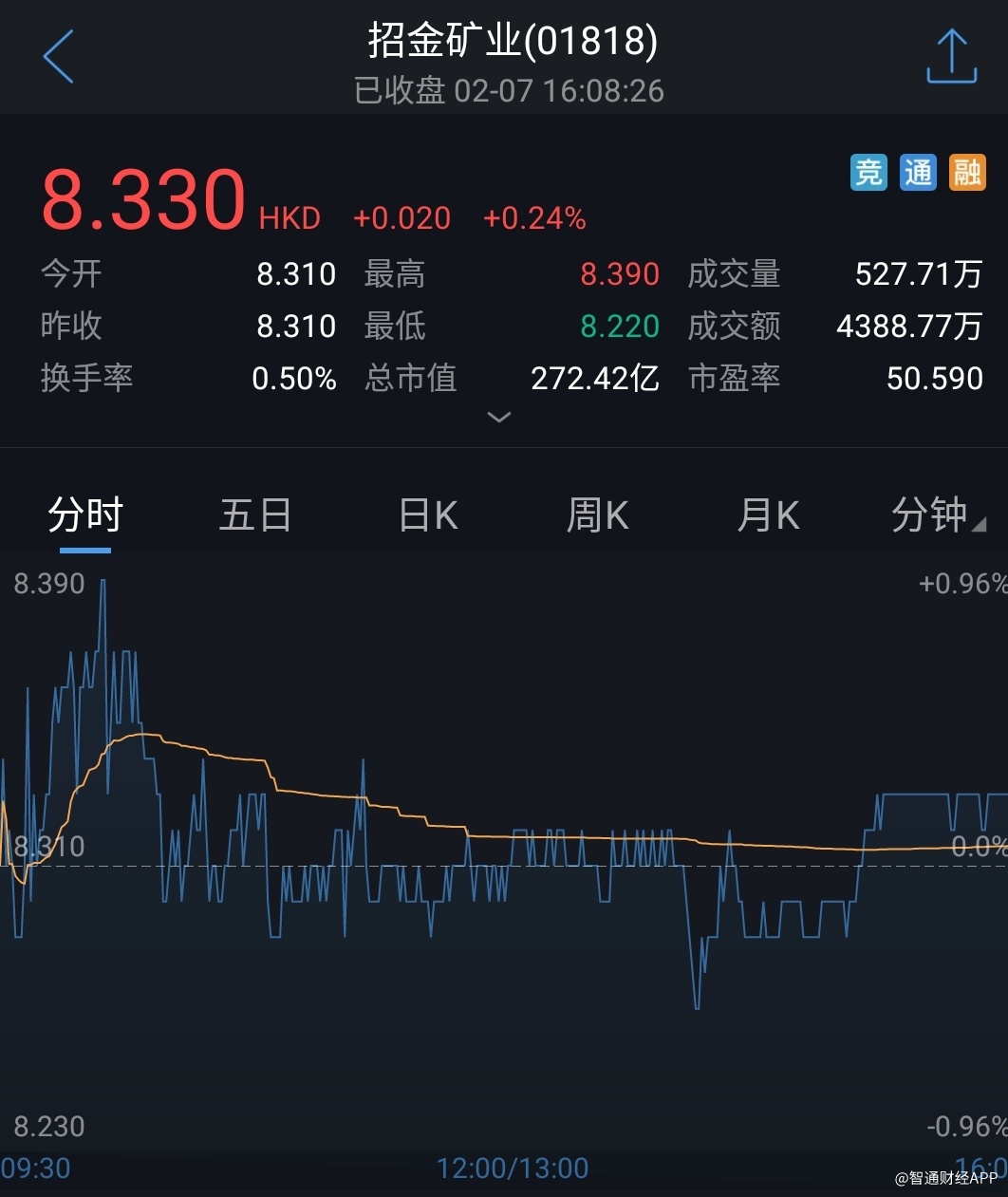Select the 分时 intraday tab
1008x1197 pixels.
85,515
